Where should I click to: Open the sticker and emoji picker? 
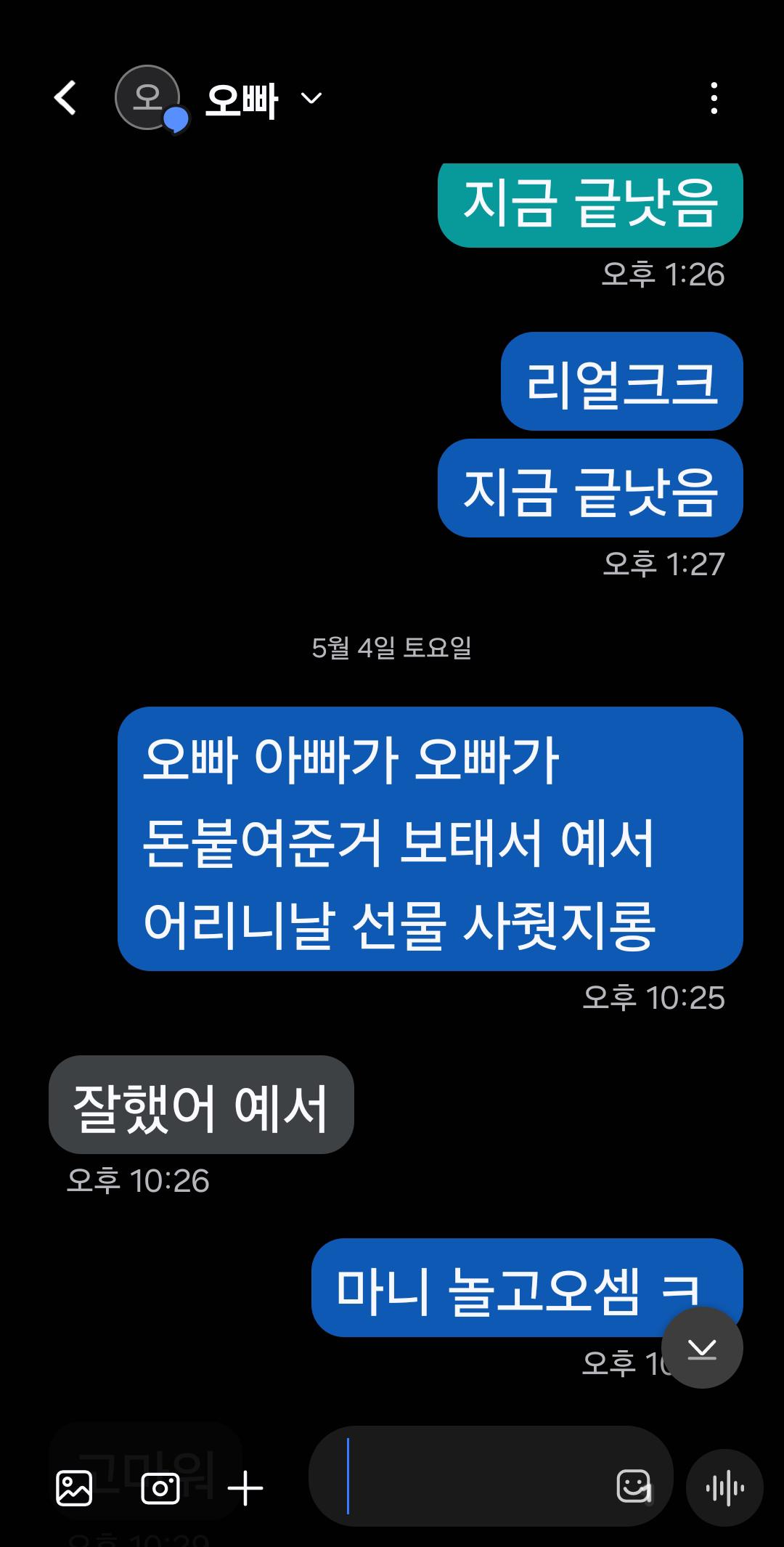tap(634, 1486)
